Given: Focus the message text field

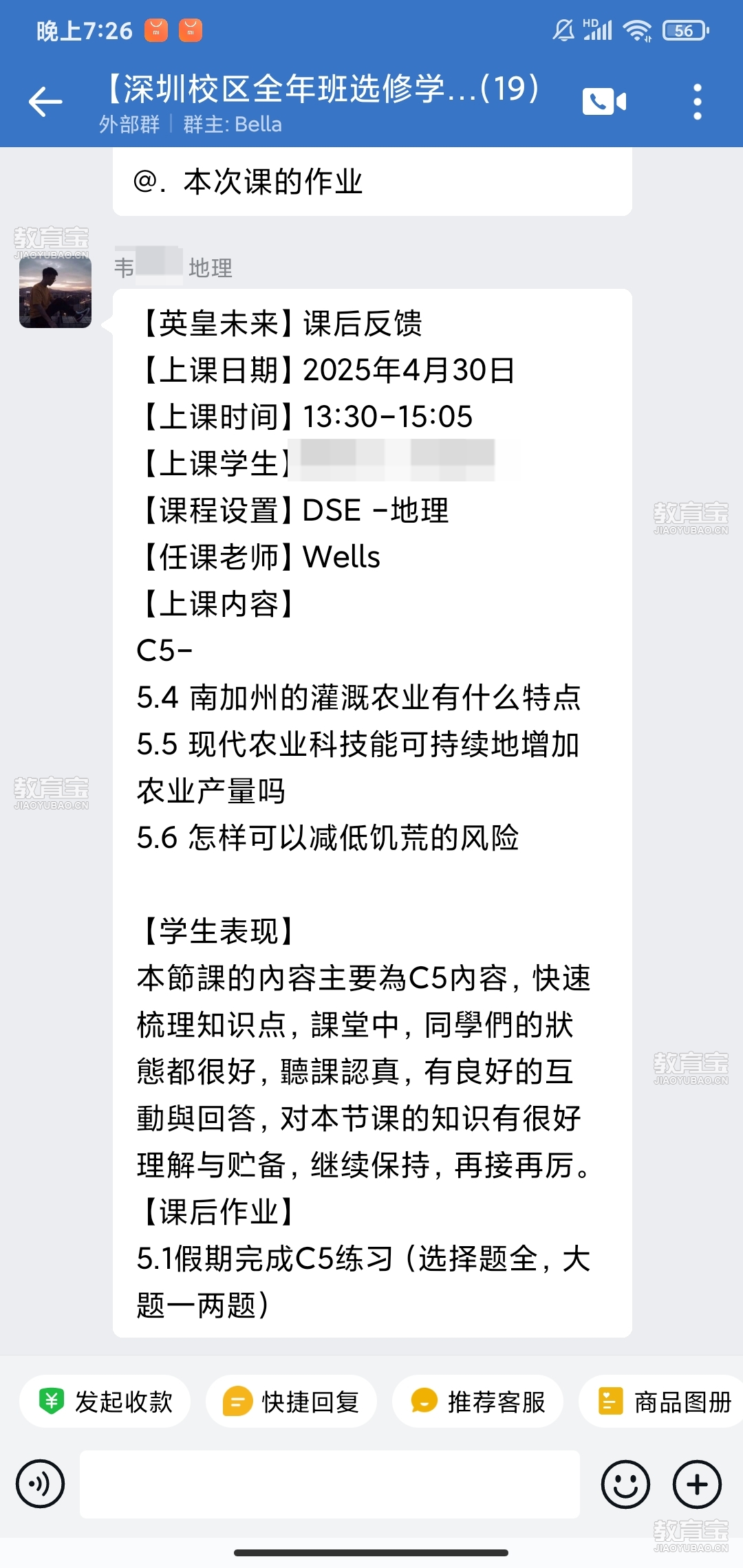Looking at the screenshot, I should (x=330, y=1484).
